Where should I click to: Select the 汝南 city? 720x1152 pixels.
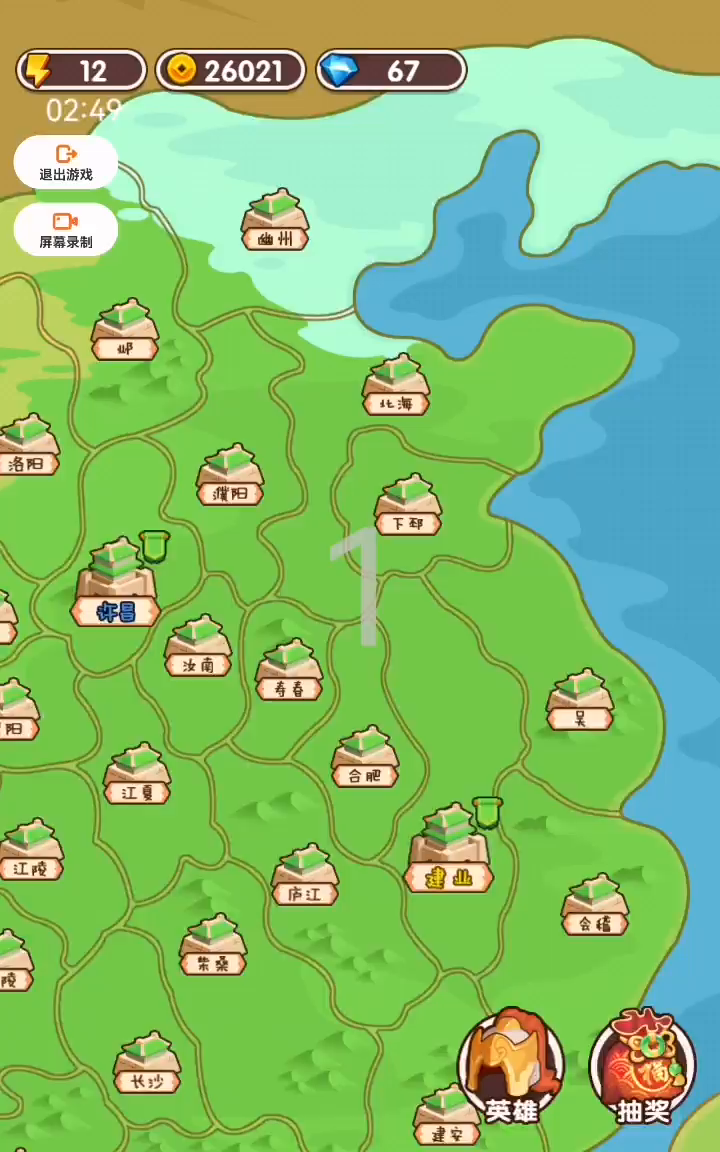[x=198, y=646]
